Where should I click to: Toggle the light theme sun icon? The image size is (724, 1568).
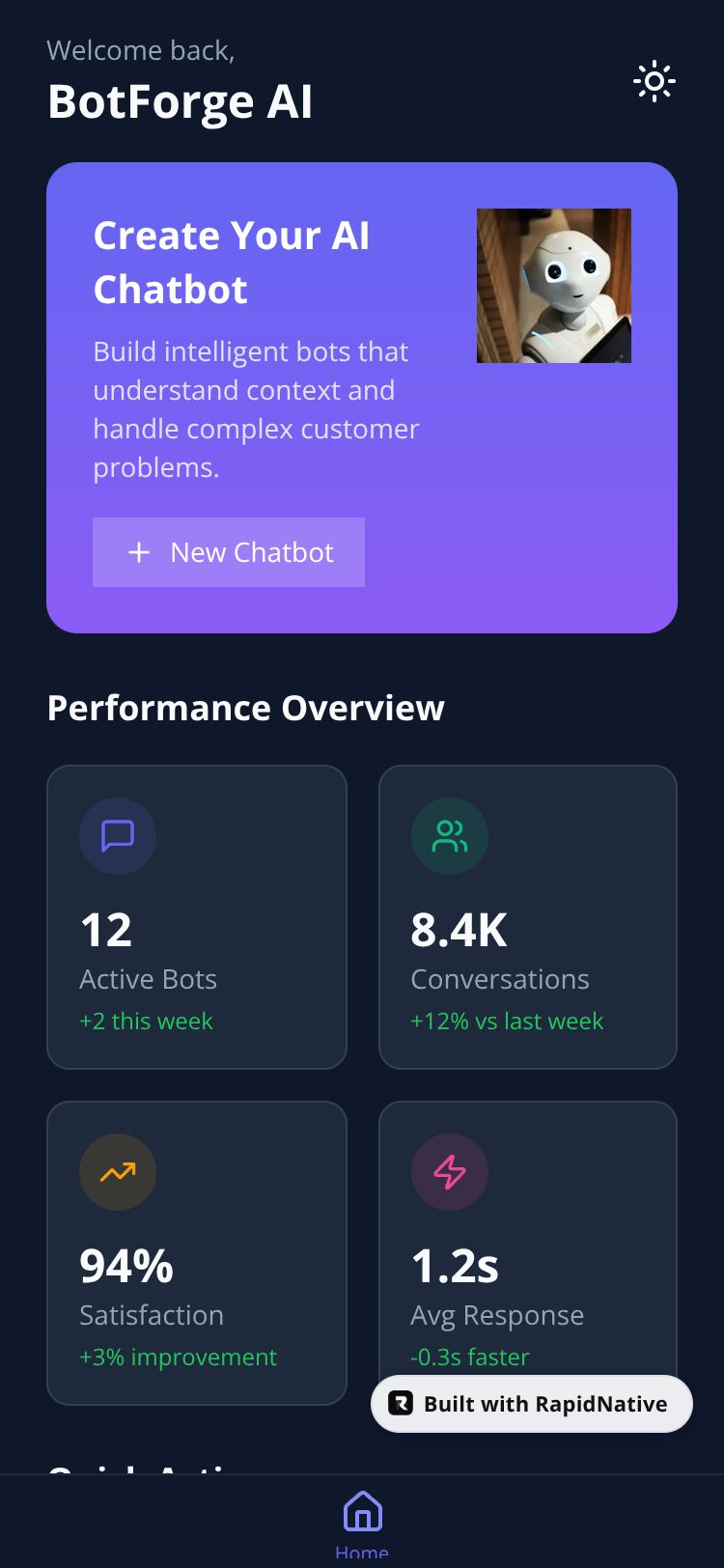(x=654, y=82)
